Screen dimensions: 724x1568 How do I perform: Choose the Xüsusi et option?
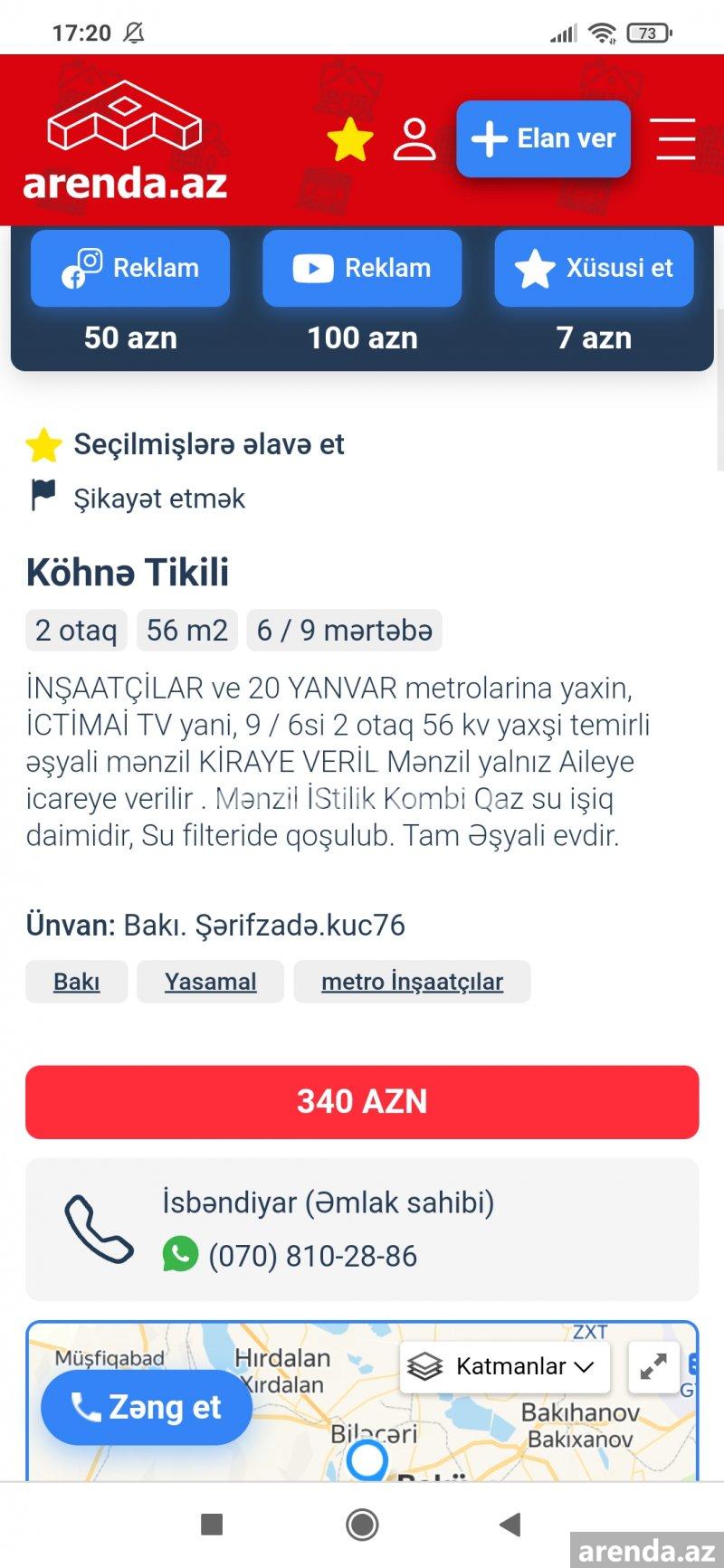pos(594,268)
